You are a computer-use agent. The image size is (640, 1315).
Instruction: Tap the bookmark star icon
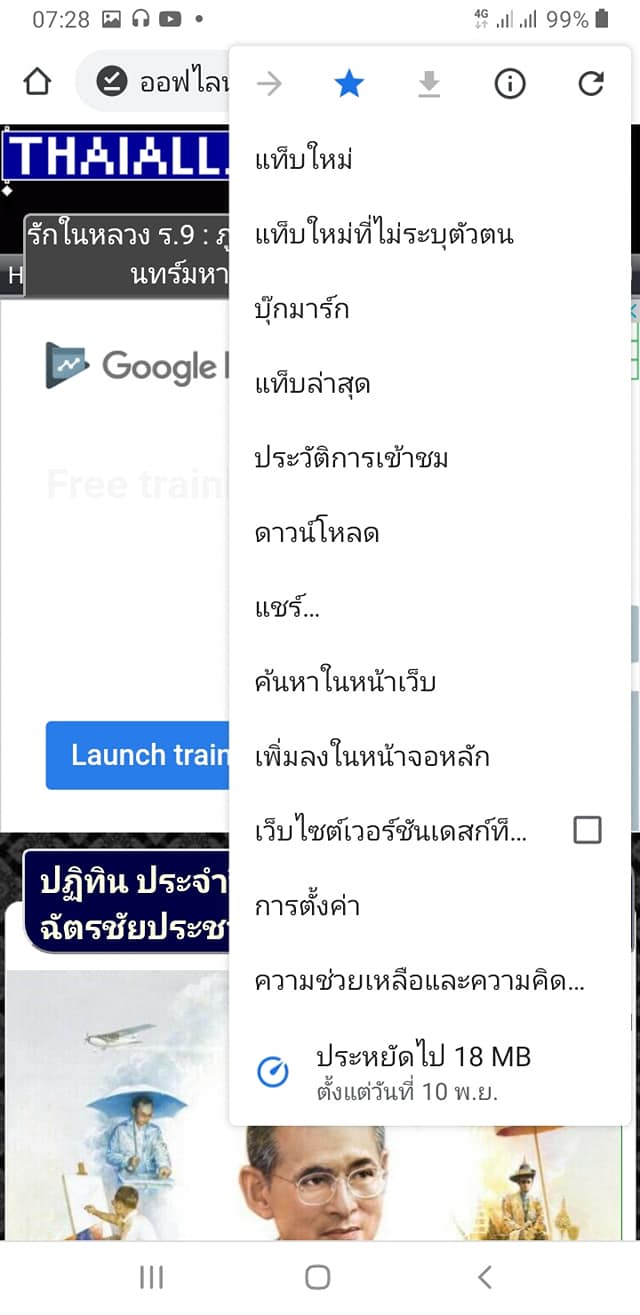tap(348, 85)
